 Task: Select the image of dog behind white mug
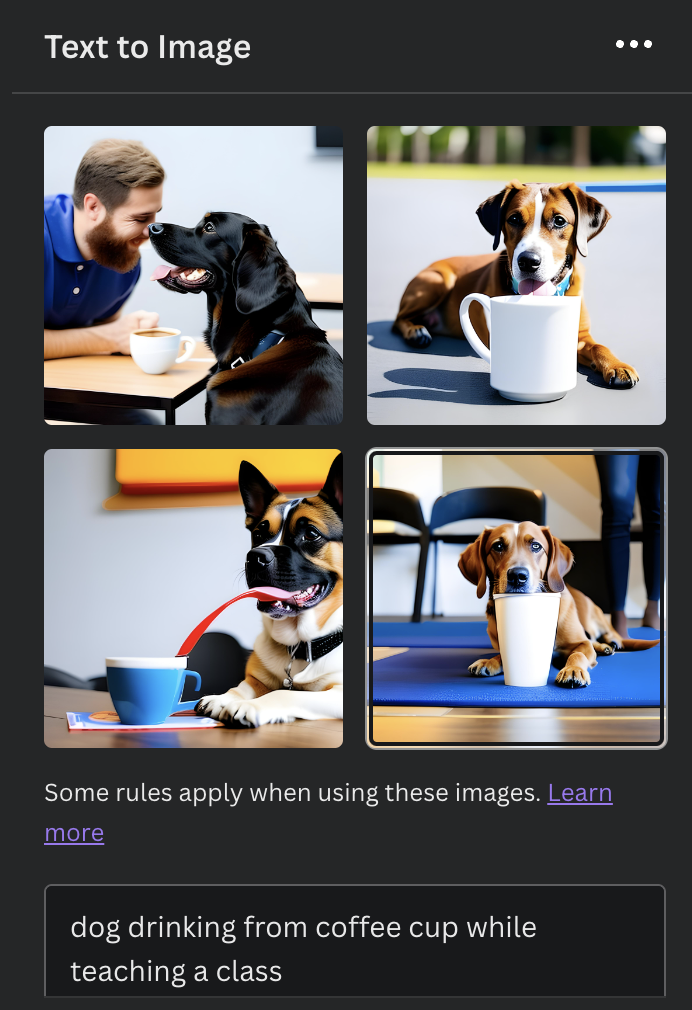click(x=516, y=275)
